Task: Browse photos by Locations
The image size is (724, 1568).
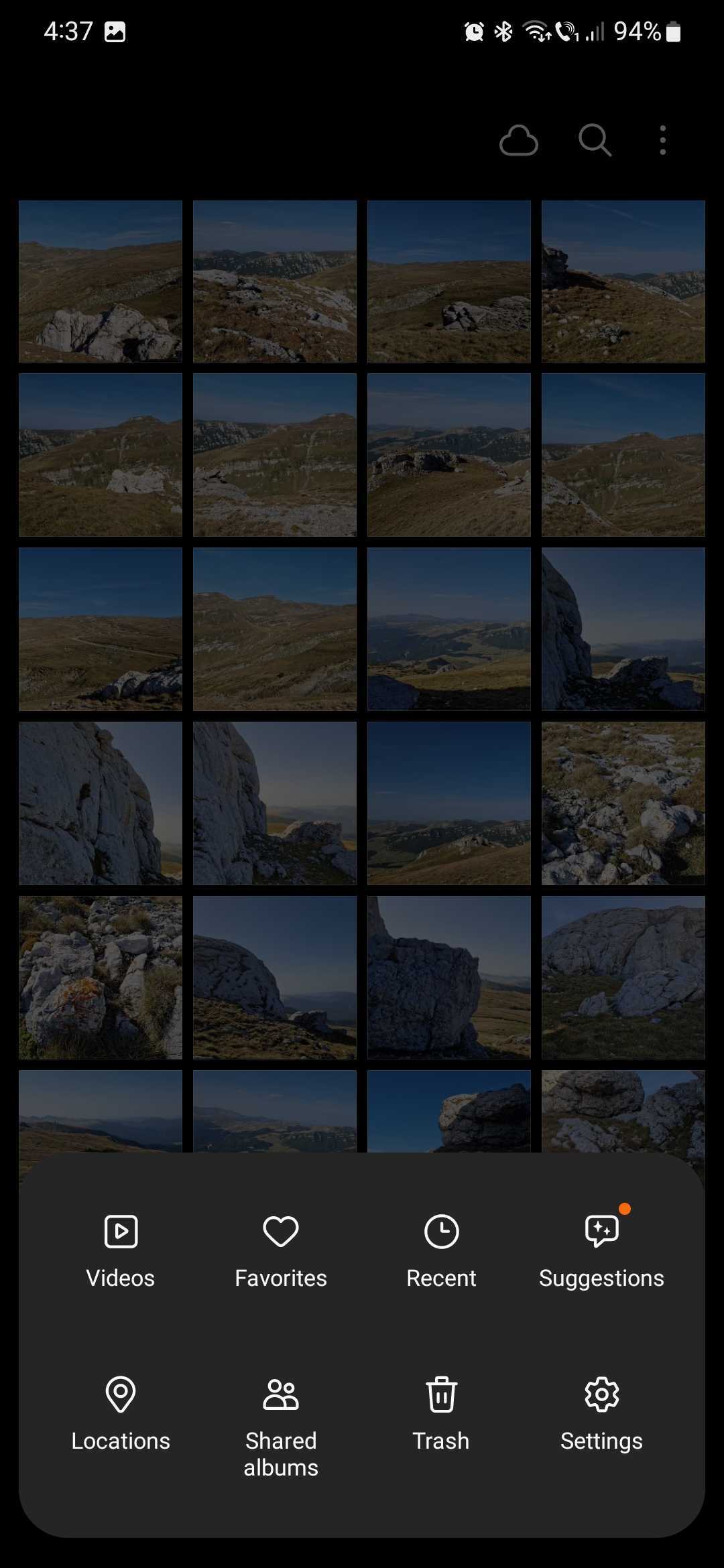Action: pos(121,1413)
